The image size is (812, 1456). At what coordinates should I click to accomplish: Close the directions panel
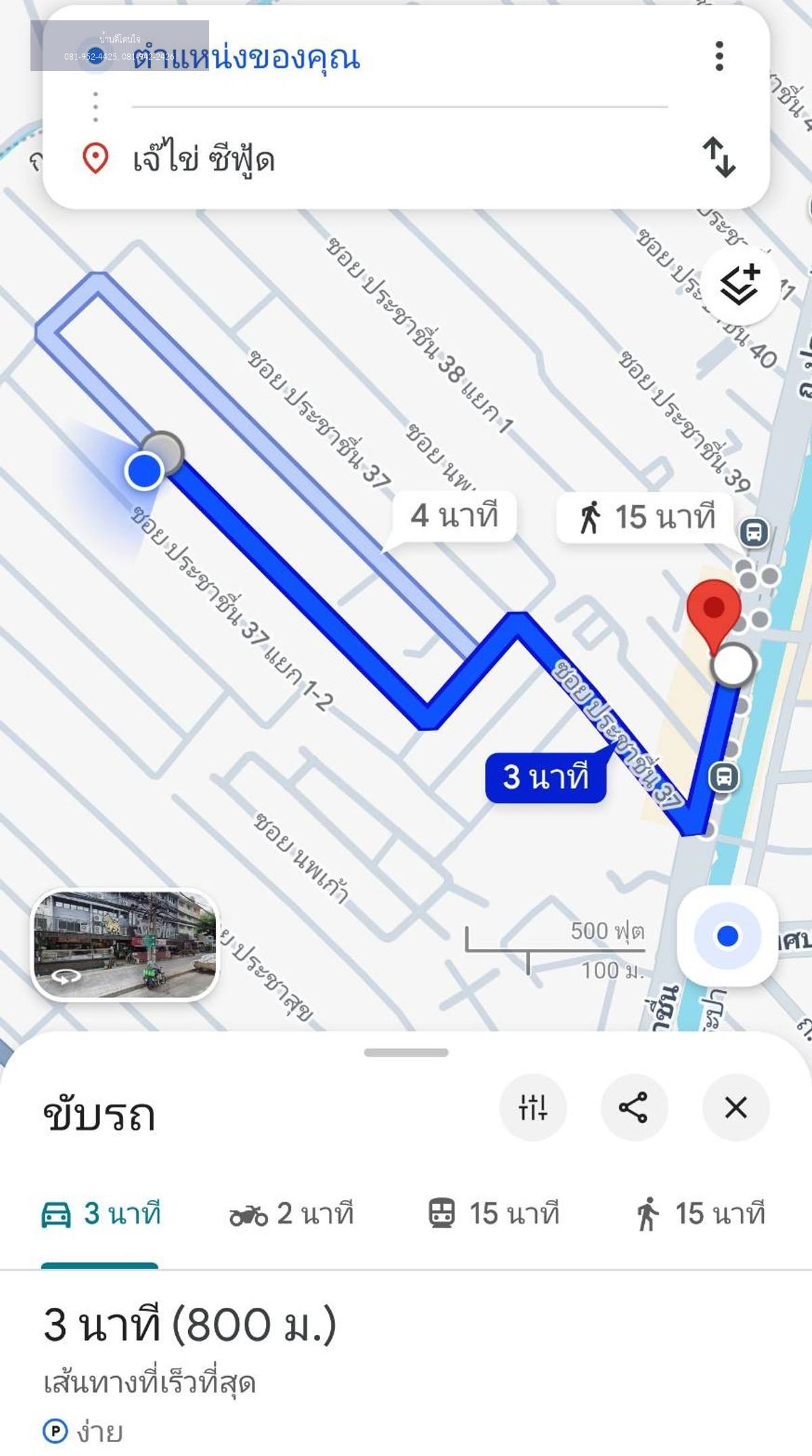pyautogui.click(x=736, y=1107)
